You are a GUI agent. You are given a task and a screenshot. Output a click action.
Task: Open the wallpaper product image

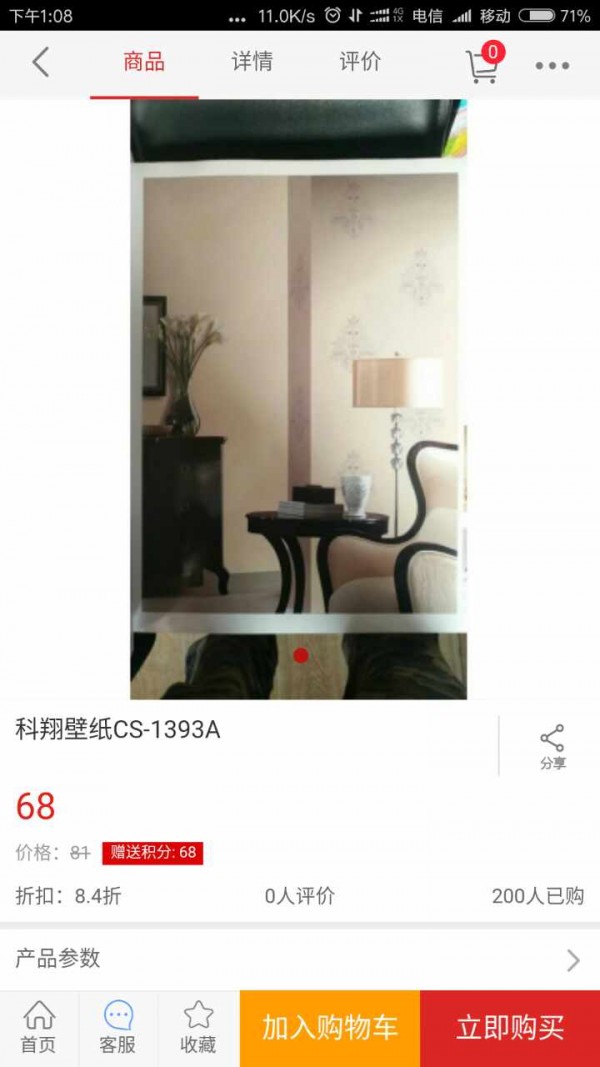point(298,398)
